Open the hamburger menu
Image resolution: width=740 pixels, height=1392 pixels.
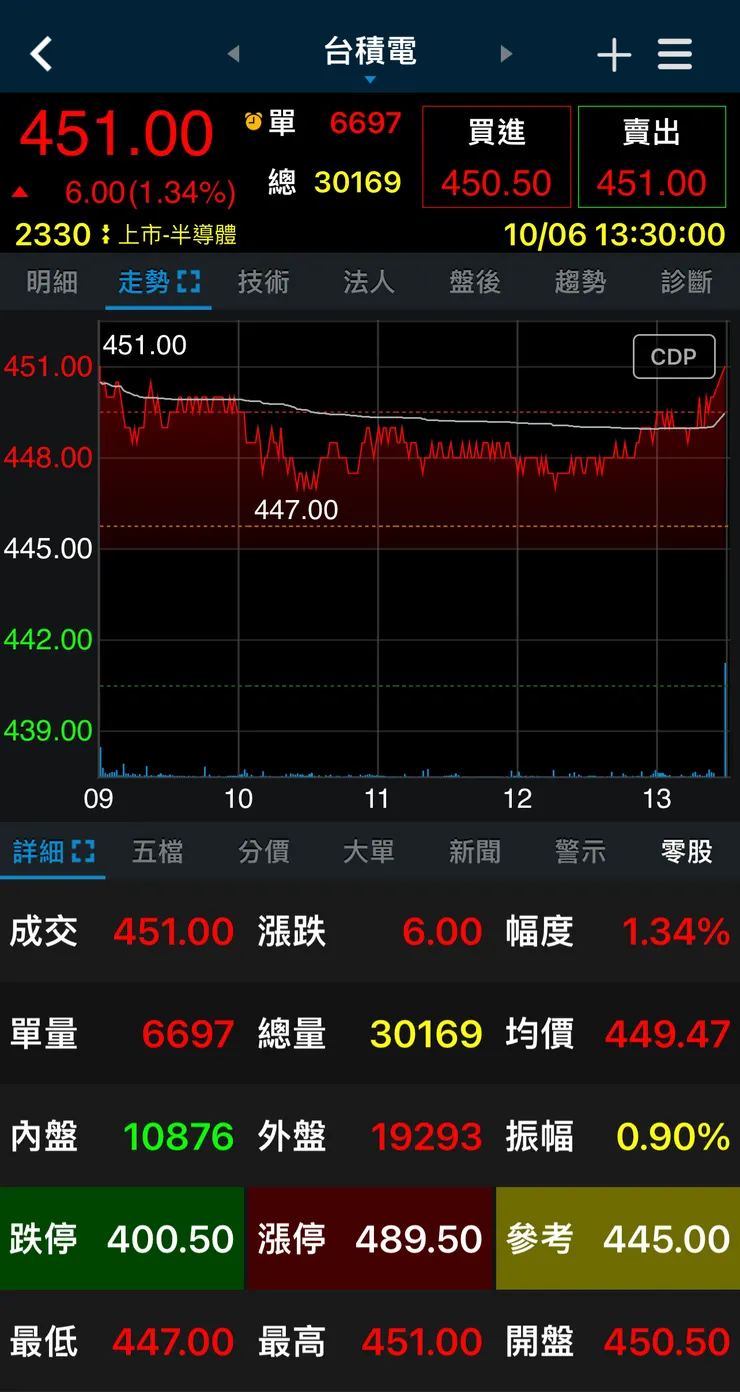point(675,52)
